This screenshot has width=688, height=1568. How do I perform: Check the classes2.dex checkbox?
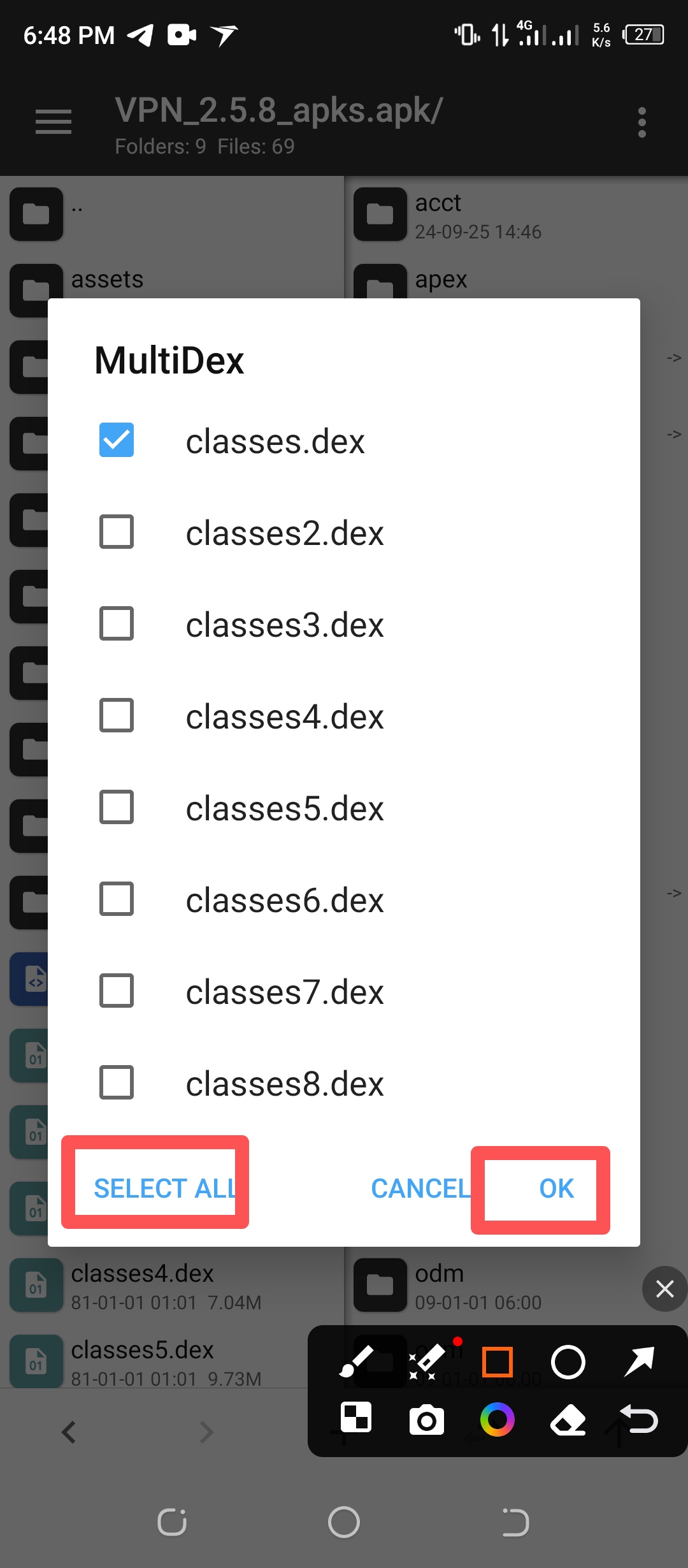[117, 532]
